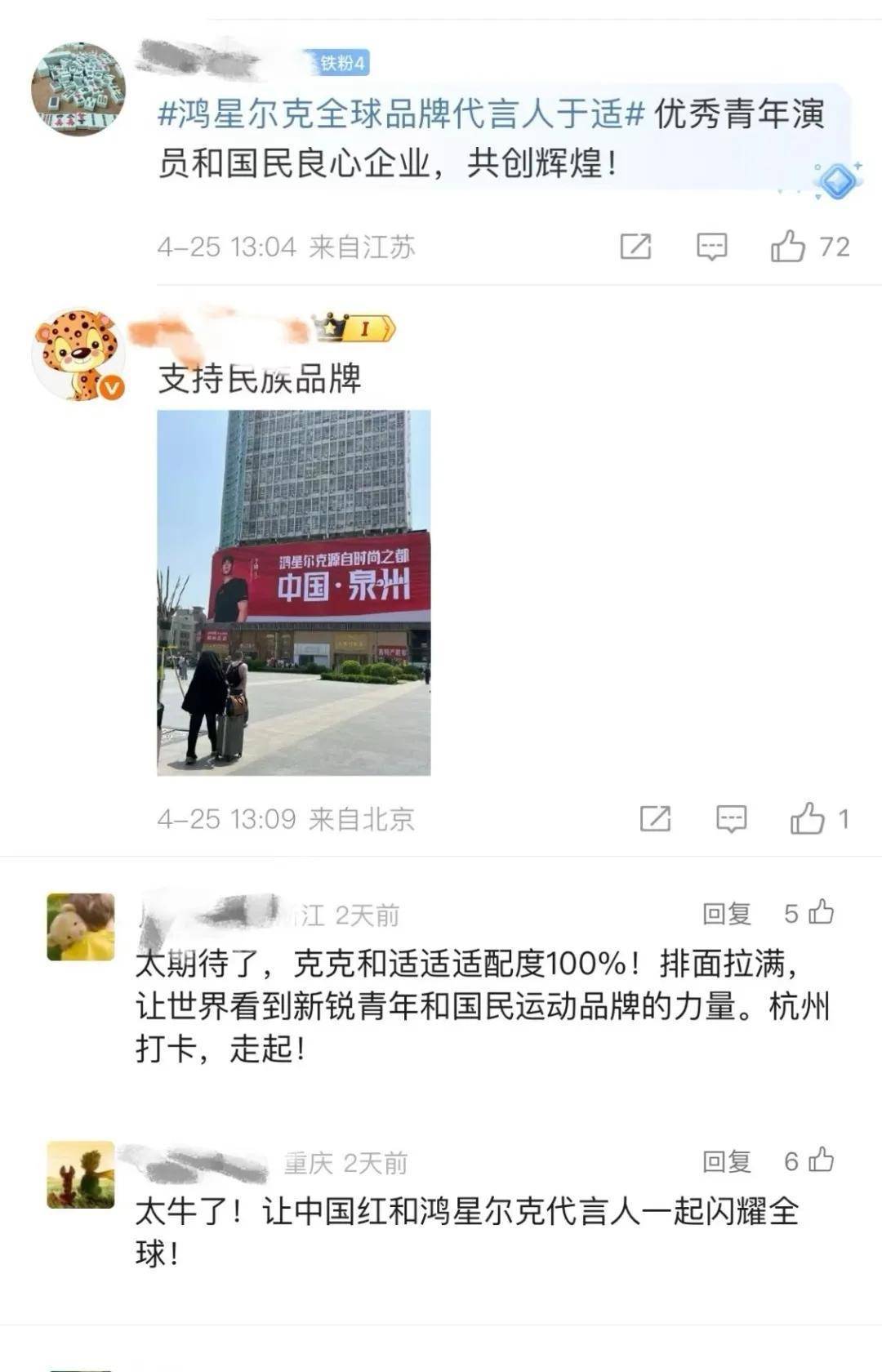
Task: View the 中国·泉州 billboard photo
Action: pos(294,592)
